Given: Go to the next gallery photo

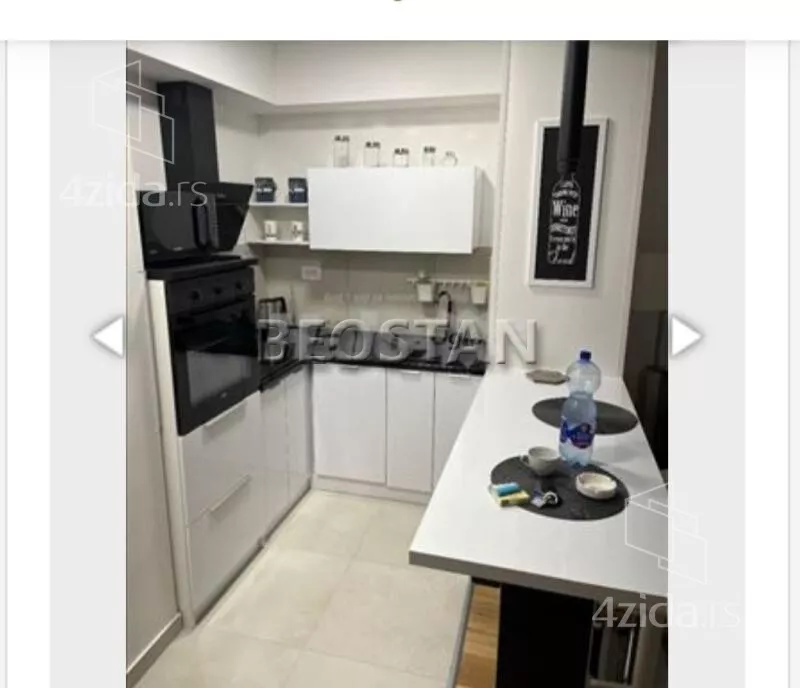Looking at the screenshot, I should coord(685,337).
